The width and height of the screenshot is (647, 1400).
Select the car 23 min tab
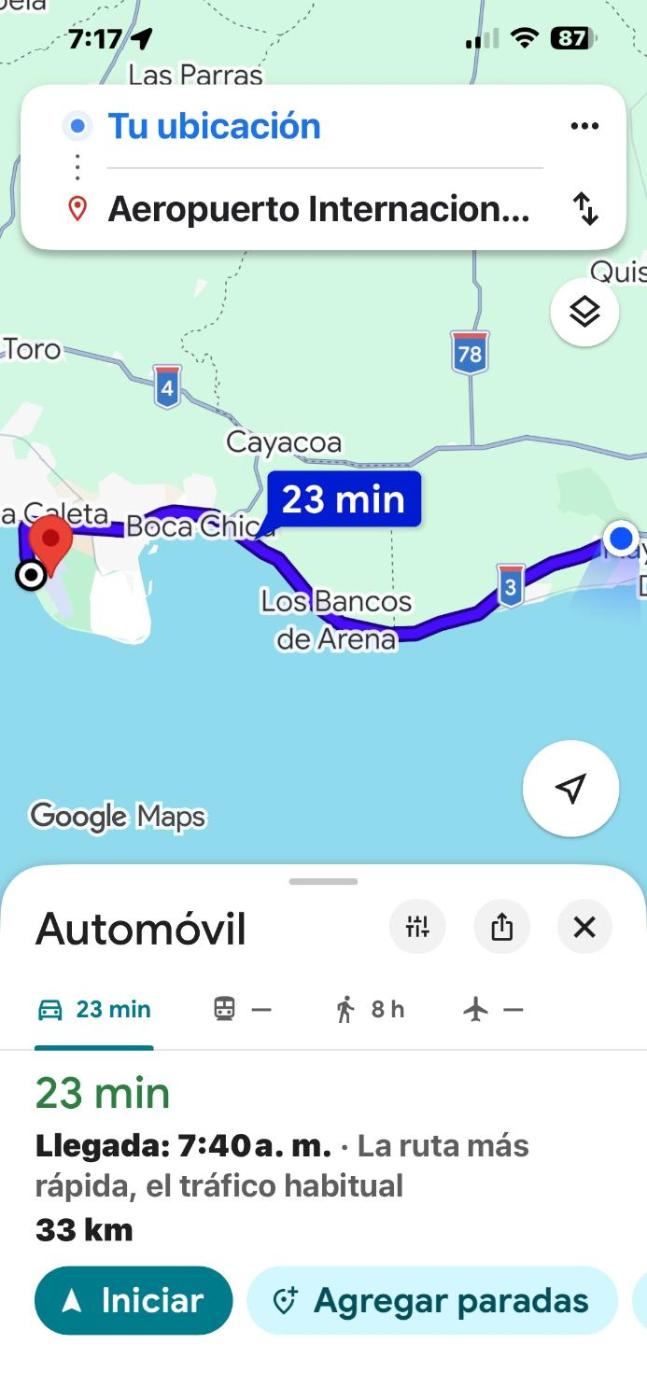click(94, 1010)
